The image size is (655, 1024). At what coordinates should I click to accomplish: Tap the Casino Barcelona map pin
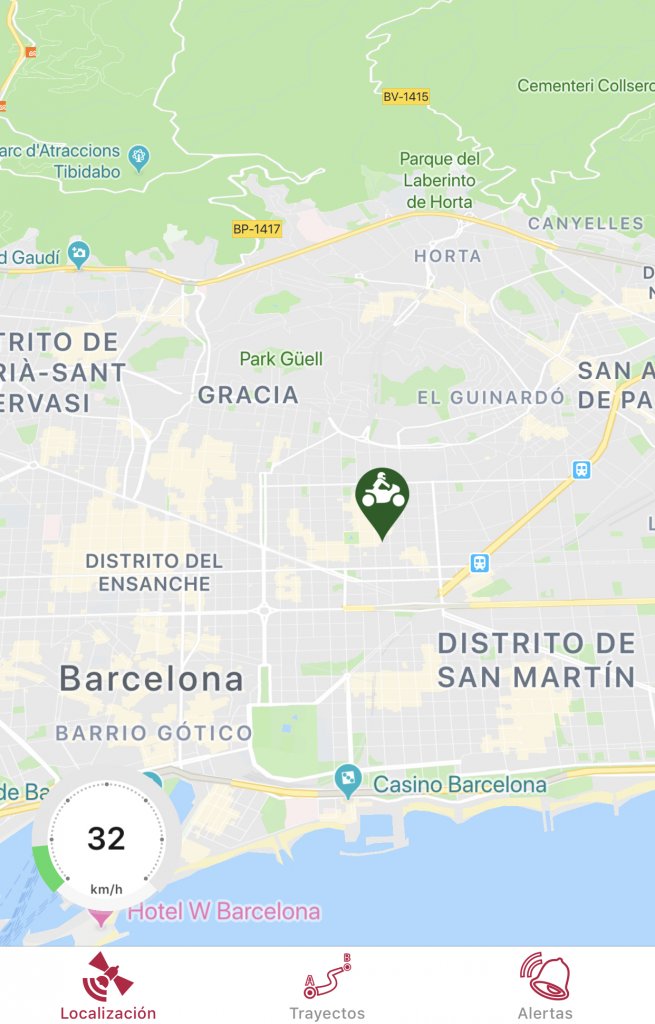pos(348,783)
